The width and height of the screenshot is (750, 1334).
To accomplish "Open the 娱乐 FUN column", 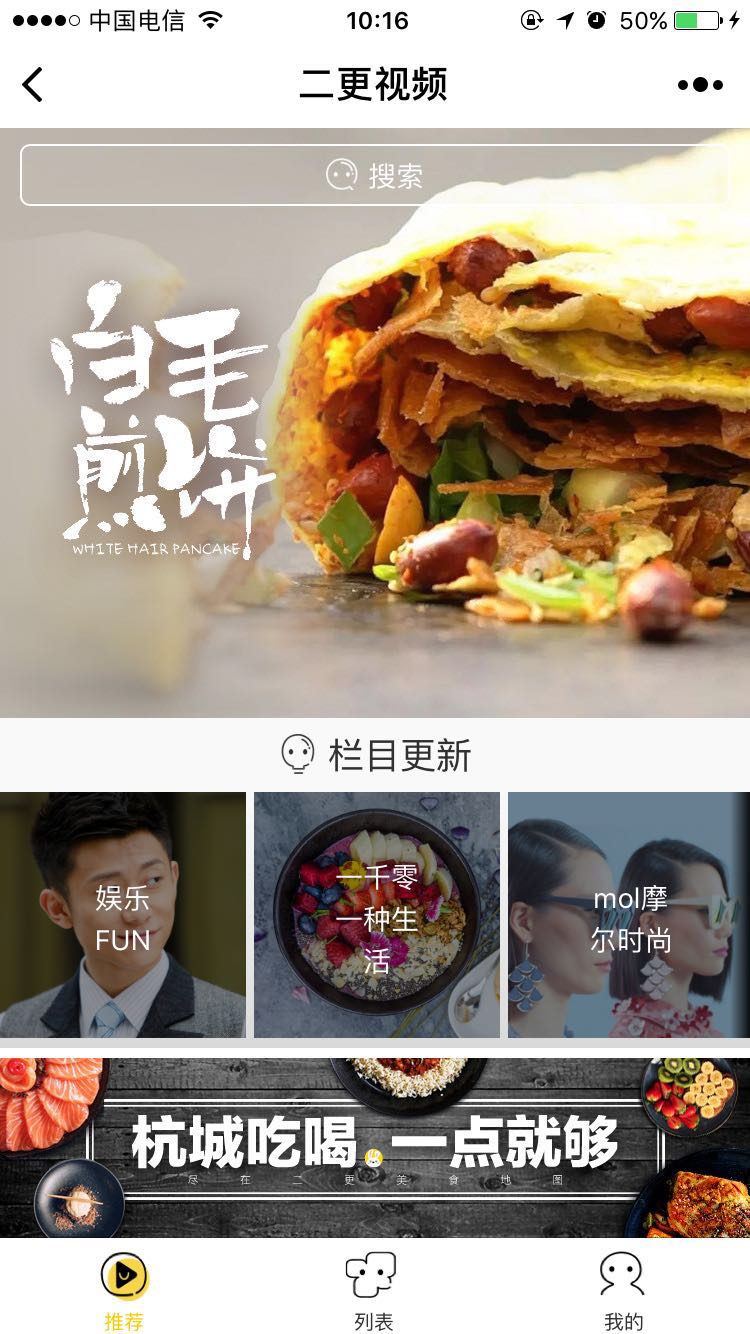I will (122, 915).
